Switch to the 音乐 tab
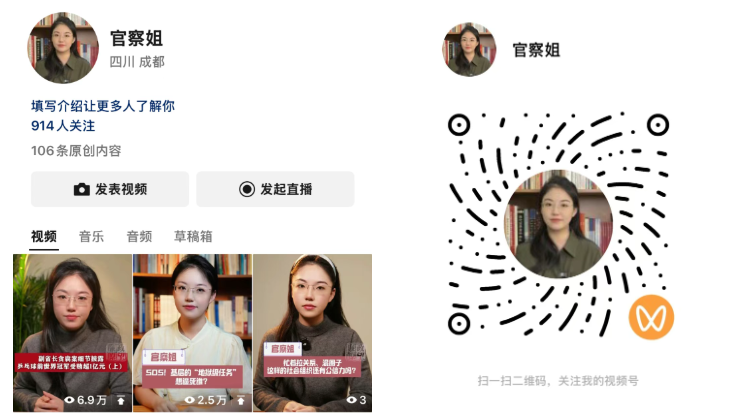The width and height of the screenshot is (748, 418). point(91,237)
